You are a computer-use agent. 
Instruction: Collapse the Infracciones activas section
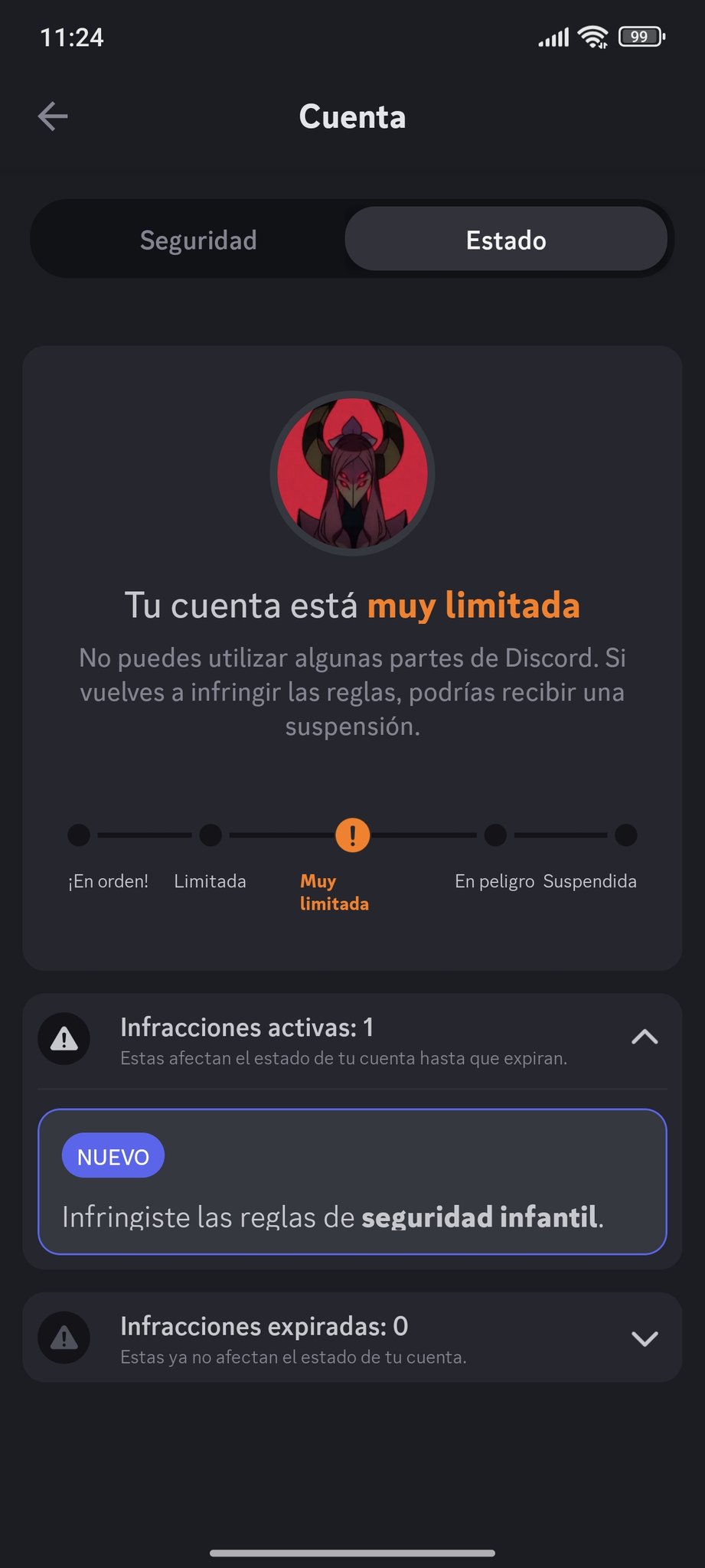(644, 1037)
